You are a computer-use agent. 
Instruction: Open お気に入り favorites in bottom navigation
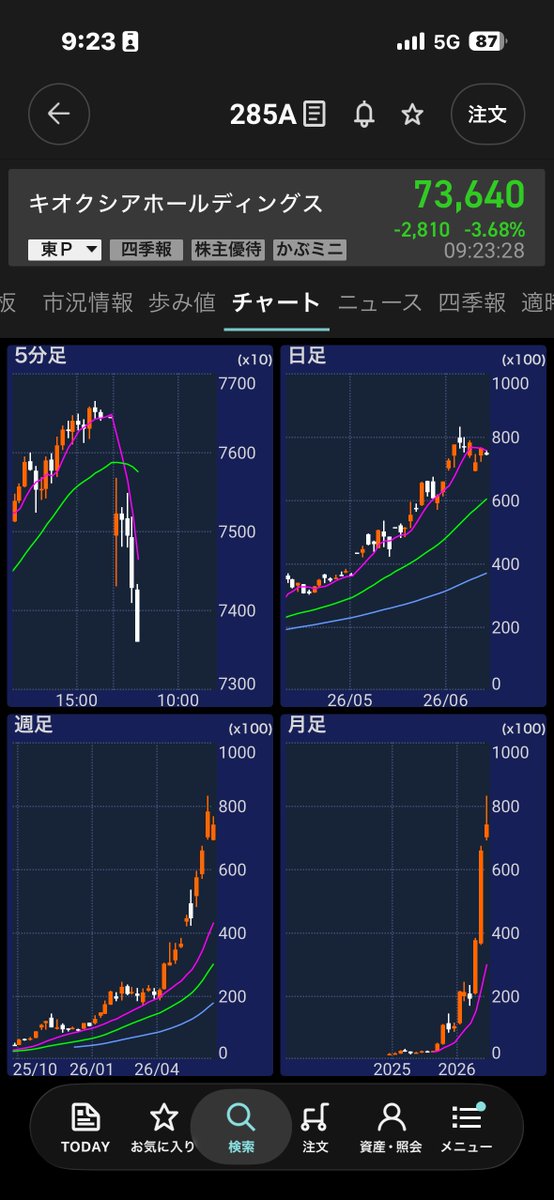pyautogui.click(x=163, y=1128)
